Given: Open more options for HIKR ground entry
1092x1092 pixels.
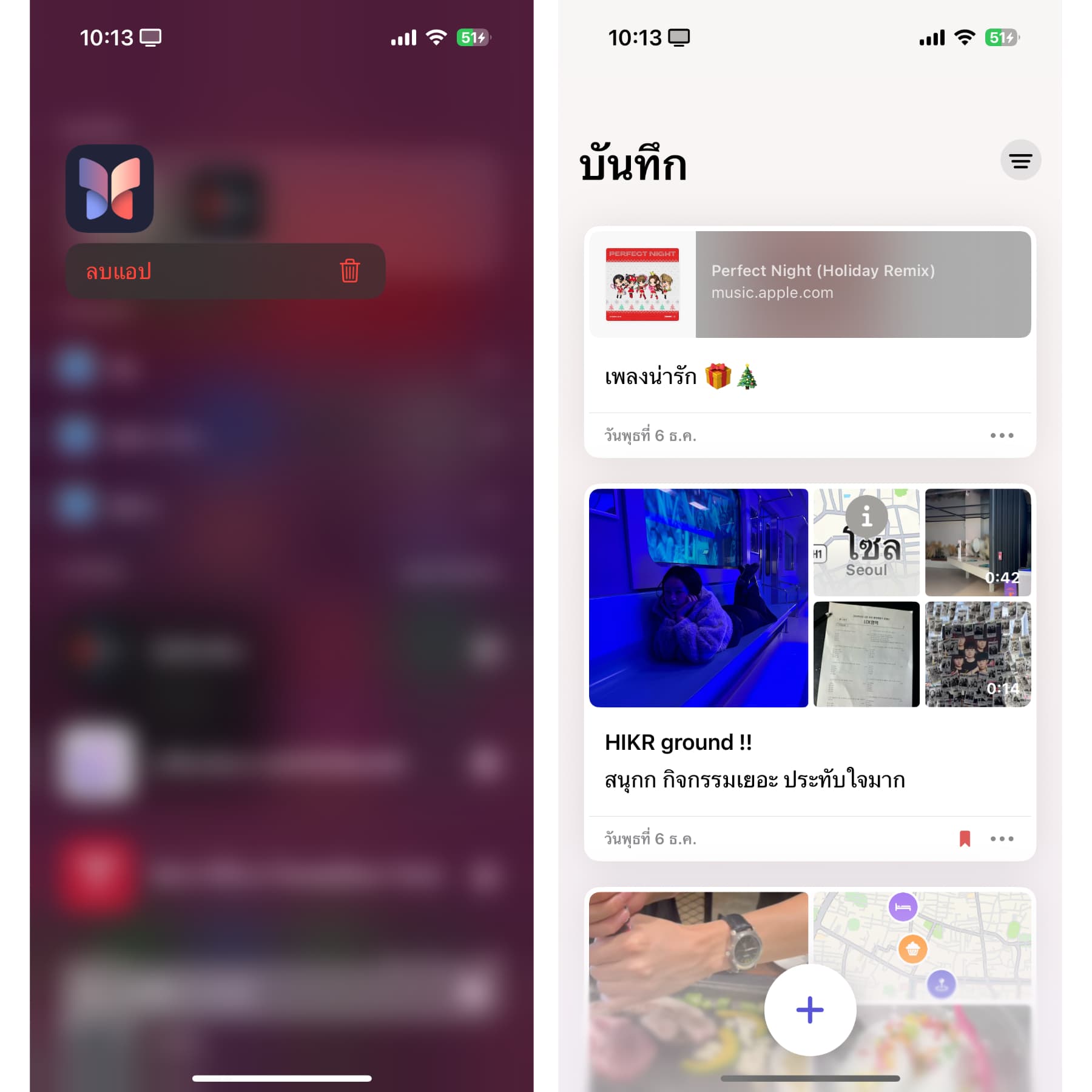Looking at the screenshot, I should 1002,839.
